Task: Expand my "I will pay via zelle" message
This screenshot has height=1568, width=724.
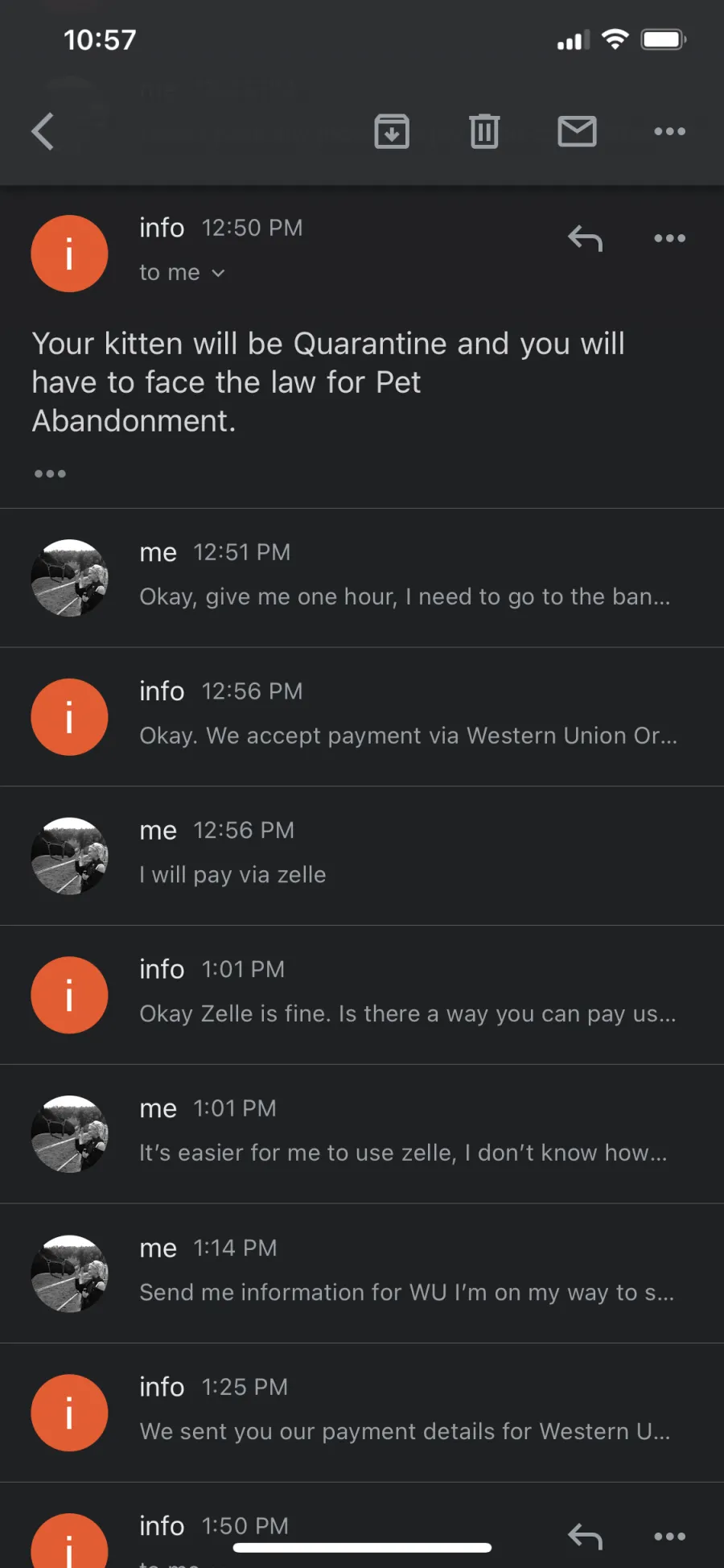Action: pos(362,856)
